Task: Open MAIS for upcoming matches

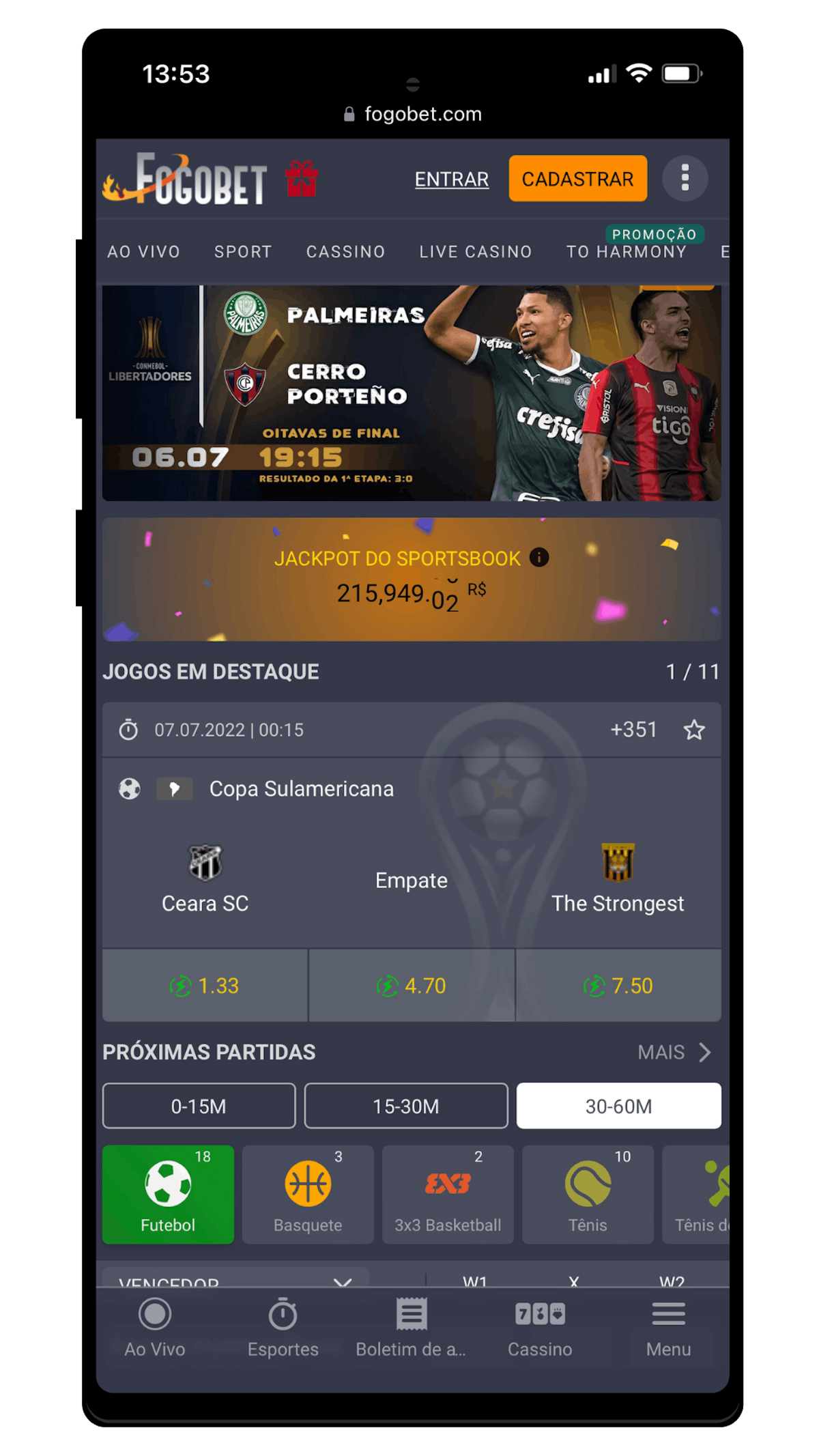Action: (675, 1053)
